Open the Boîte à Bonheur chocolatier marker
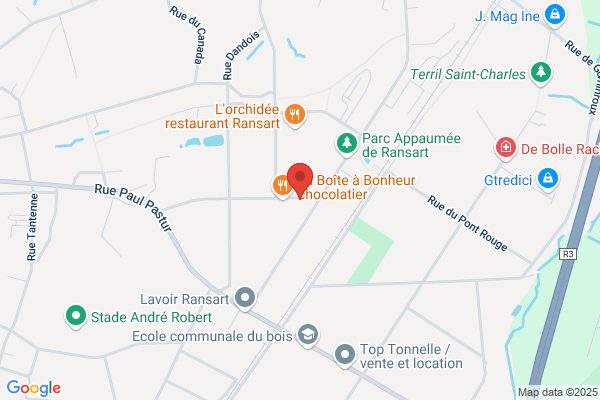Image resolution: width=600 pixels, height=400 pixels. coord(282,186)
